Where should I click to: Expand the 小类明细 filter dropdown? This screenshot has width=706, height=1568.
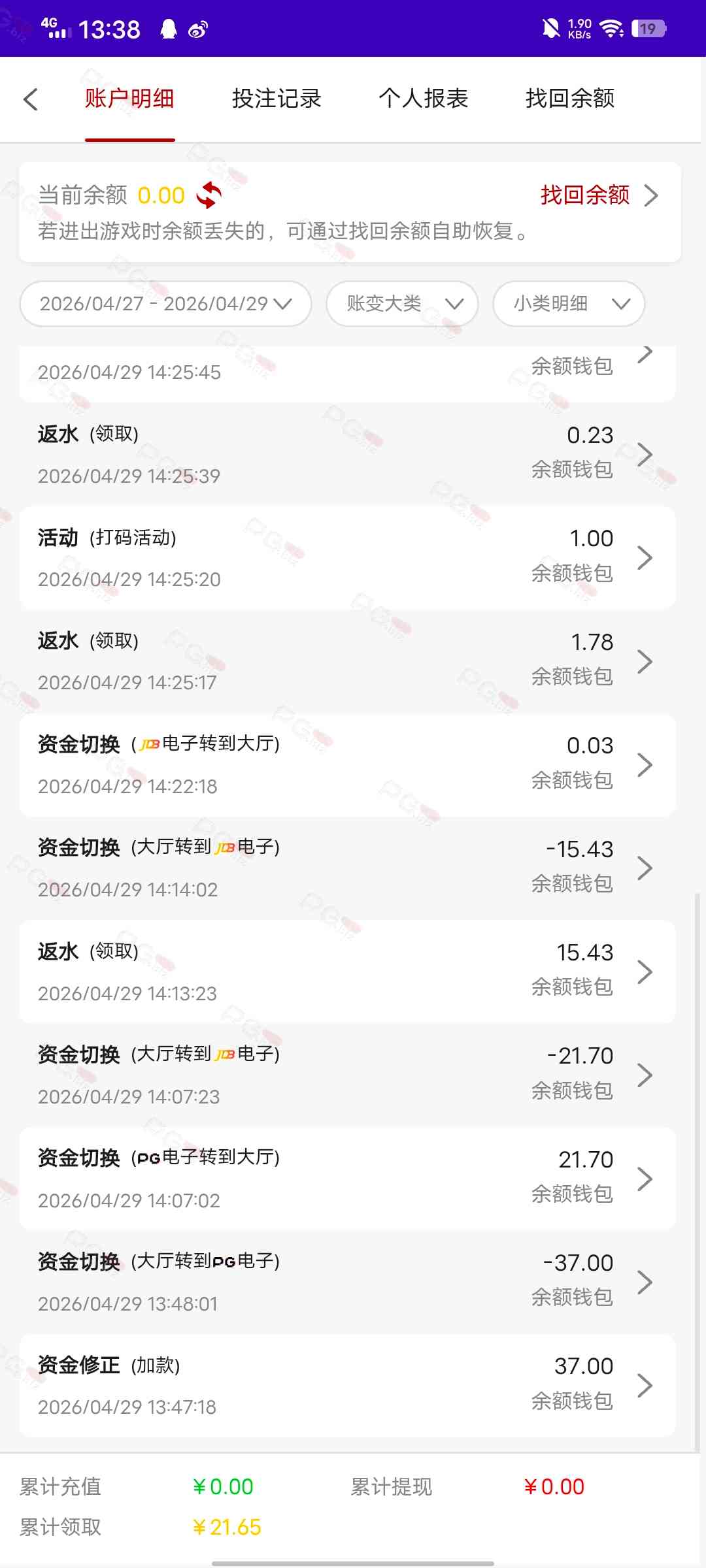click(569, 304)
